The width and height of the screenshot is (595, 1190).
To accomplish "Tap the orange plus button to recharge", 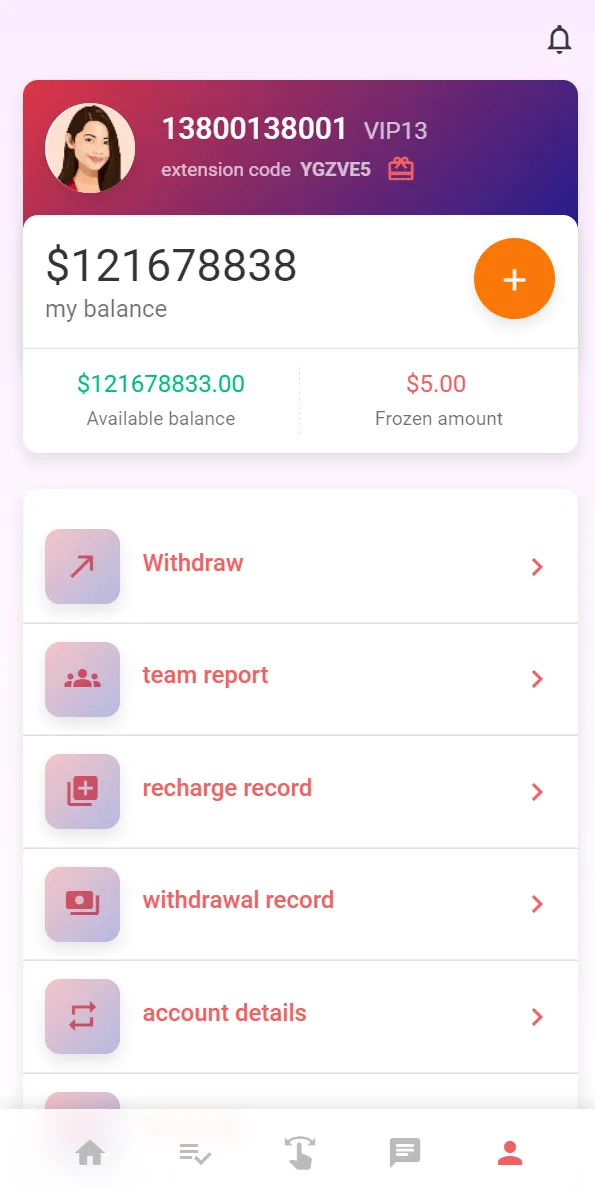I will click(515, 279).
